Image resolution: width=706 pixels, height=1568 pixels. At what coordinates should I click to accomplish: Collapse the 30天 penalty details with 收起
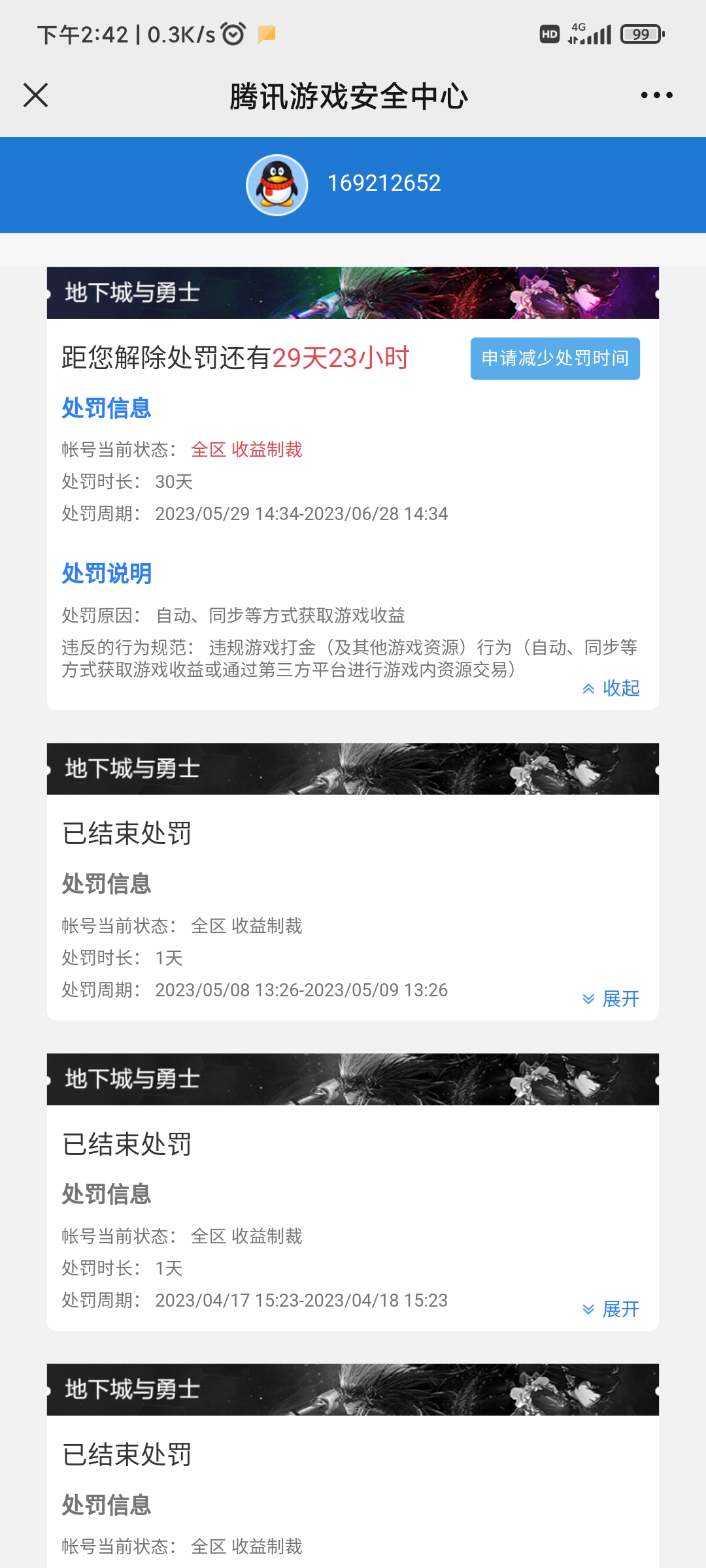[x=611, y=688]
